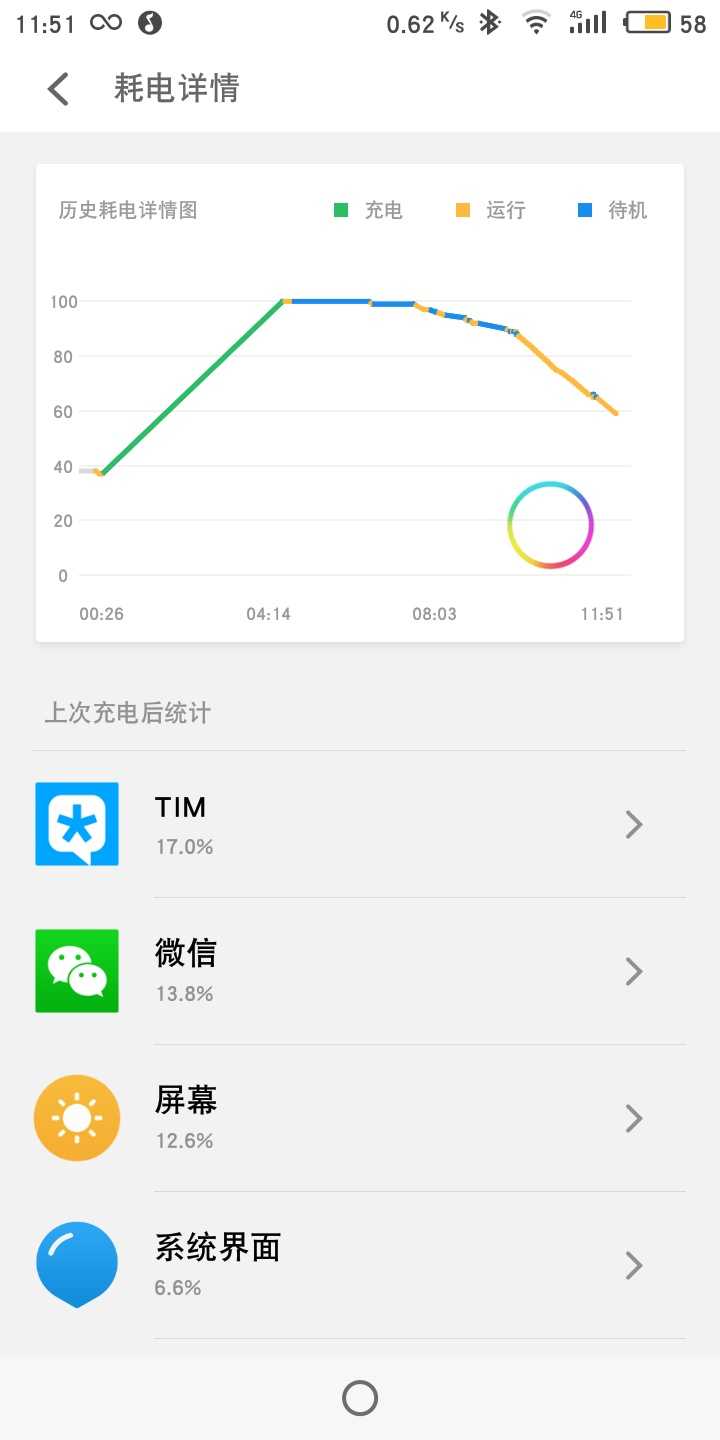This screenshot has height=1440, width=720.
Task: Open 屏幕 power usage details
Action: pyautogui.click(x=360, y=1118)
